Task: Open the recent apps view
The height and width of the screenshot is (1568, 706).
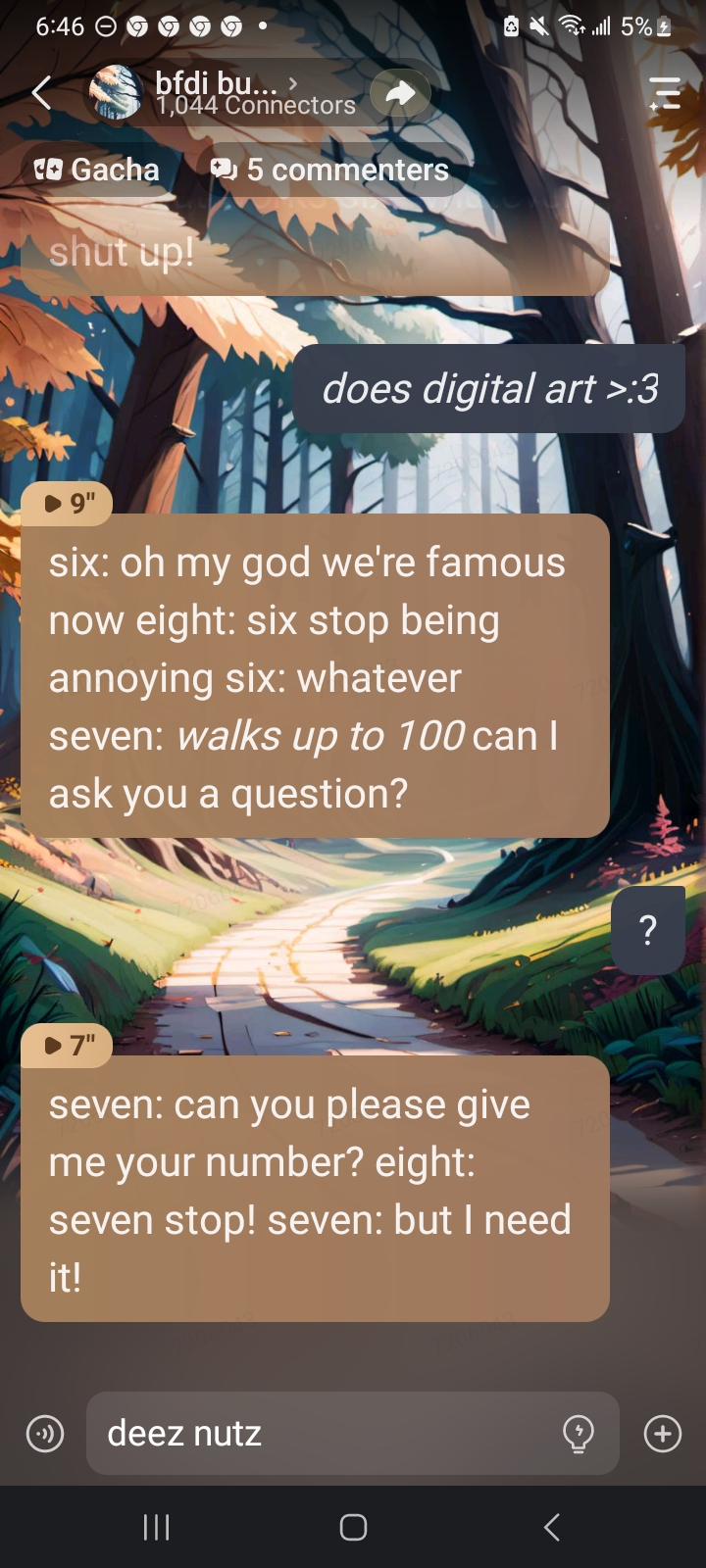Action: pos(157,1527)
